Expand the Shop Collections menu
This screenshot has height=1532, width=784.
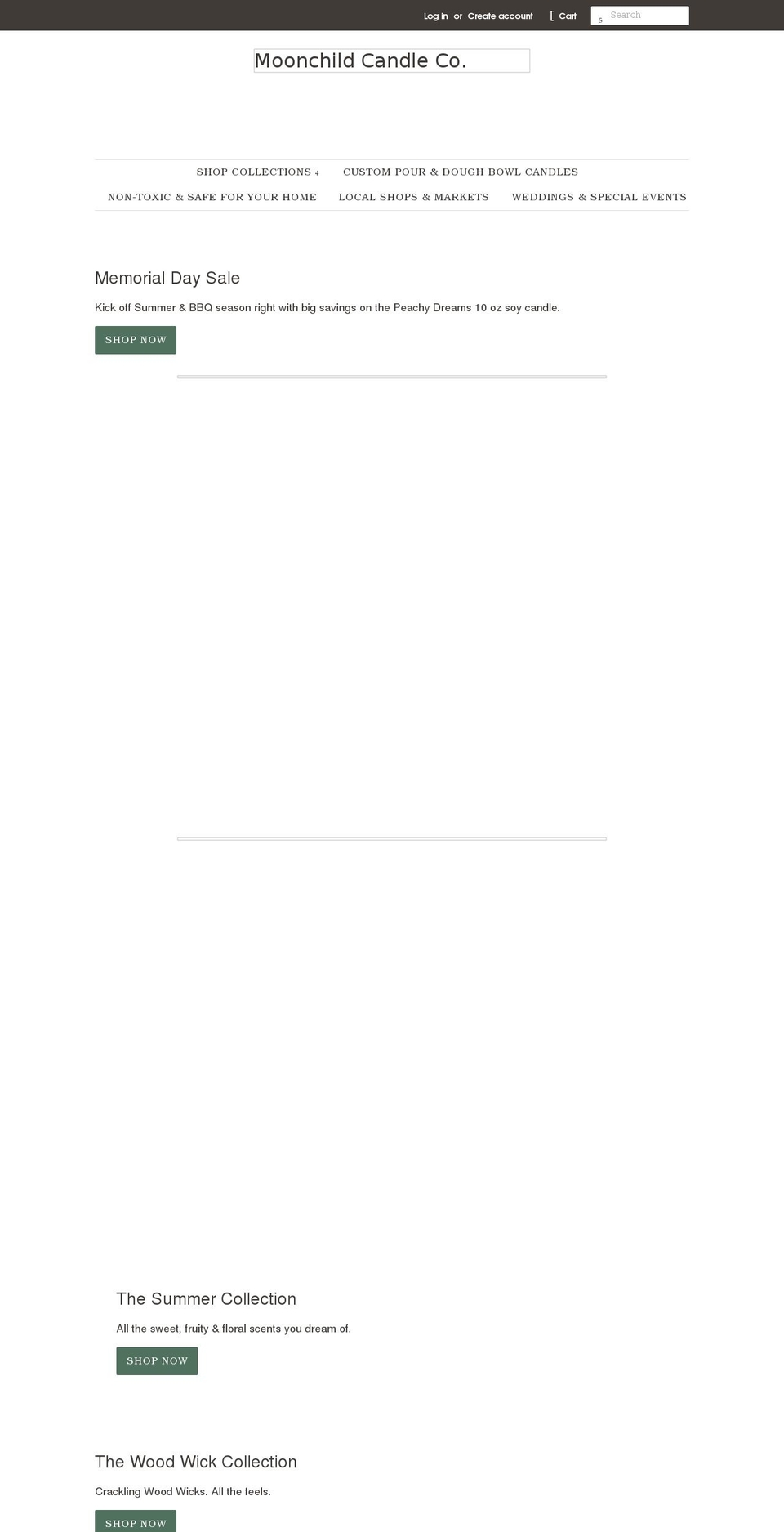pyautogui.click(x=257, y=172)
